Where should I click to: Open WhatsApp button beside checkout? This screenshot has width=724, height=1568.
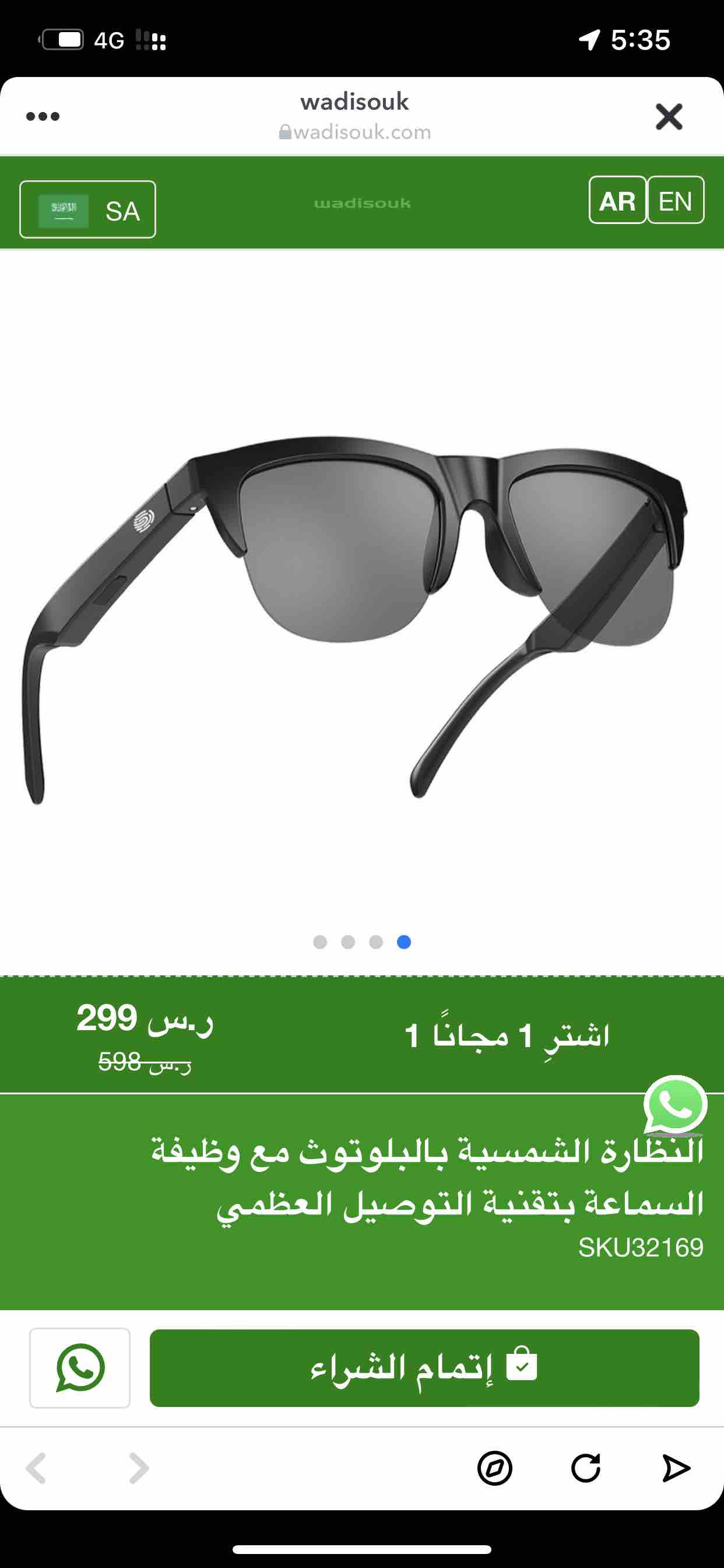coord(80,1368)
